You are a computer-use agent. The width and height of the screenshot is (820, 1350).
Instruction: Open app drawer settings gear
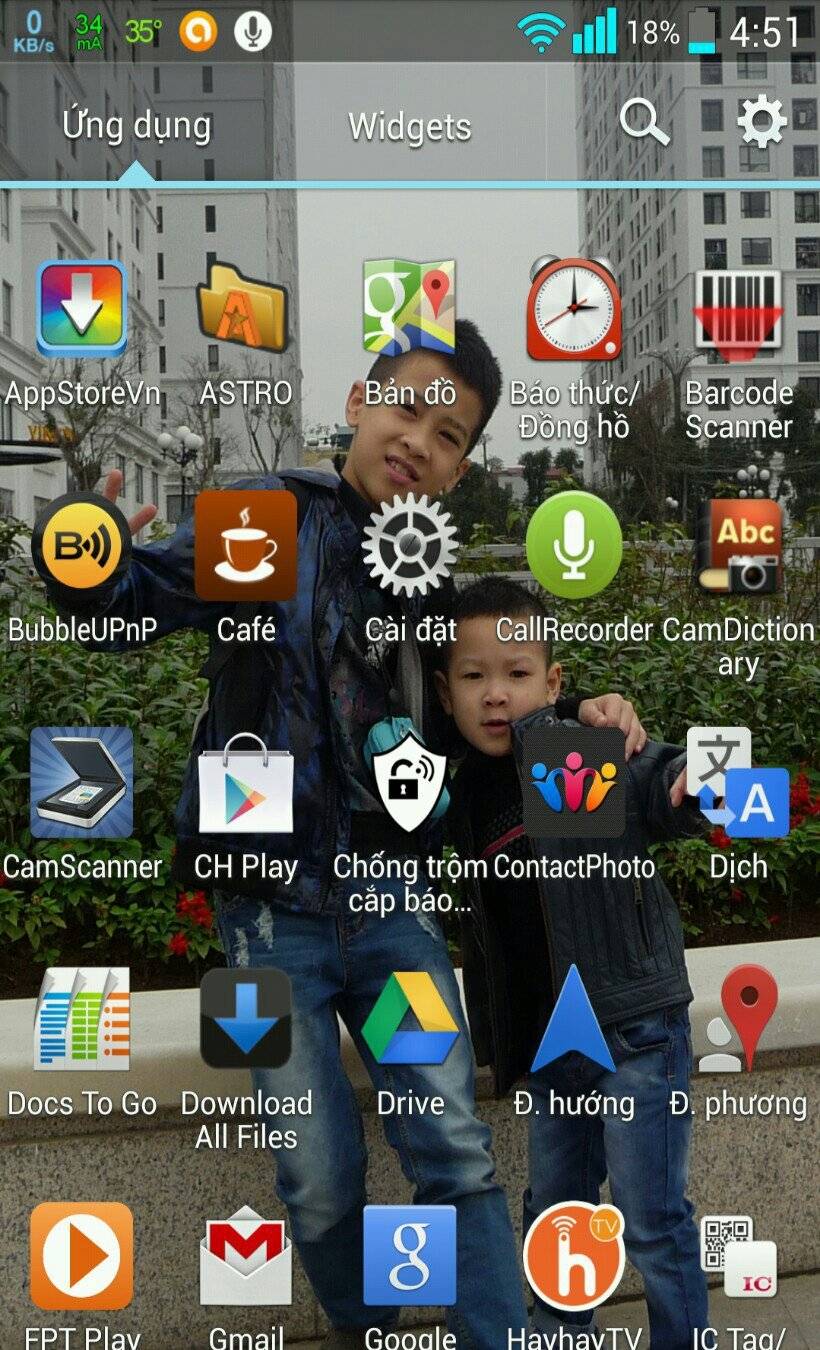point(761,124)
